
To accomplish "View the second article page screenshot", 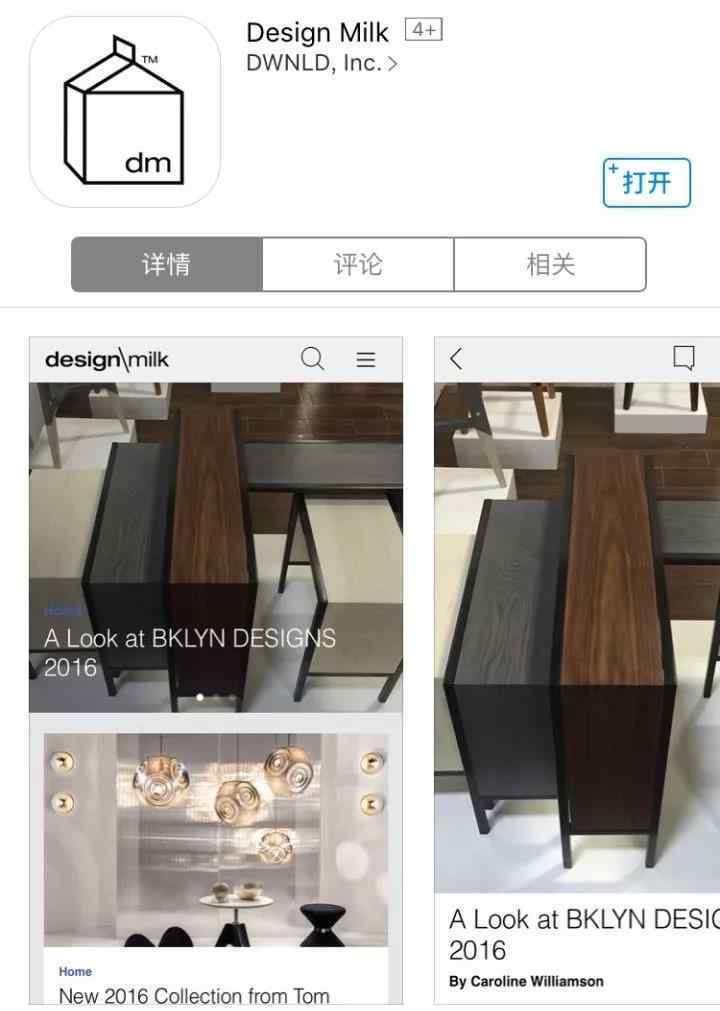I will point(577,670).
